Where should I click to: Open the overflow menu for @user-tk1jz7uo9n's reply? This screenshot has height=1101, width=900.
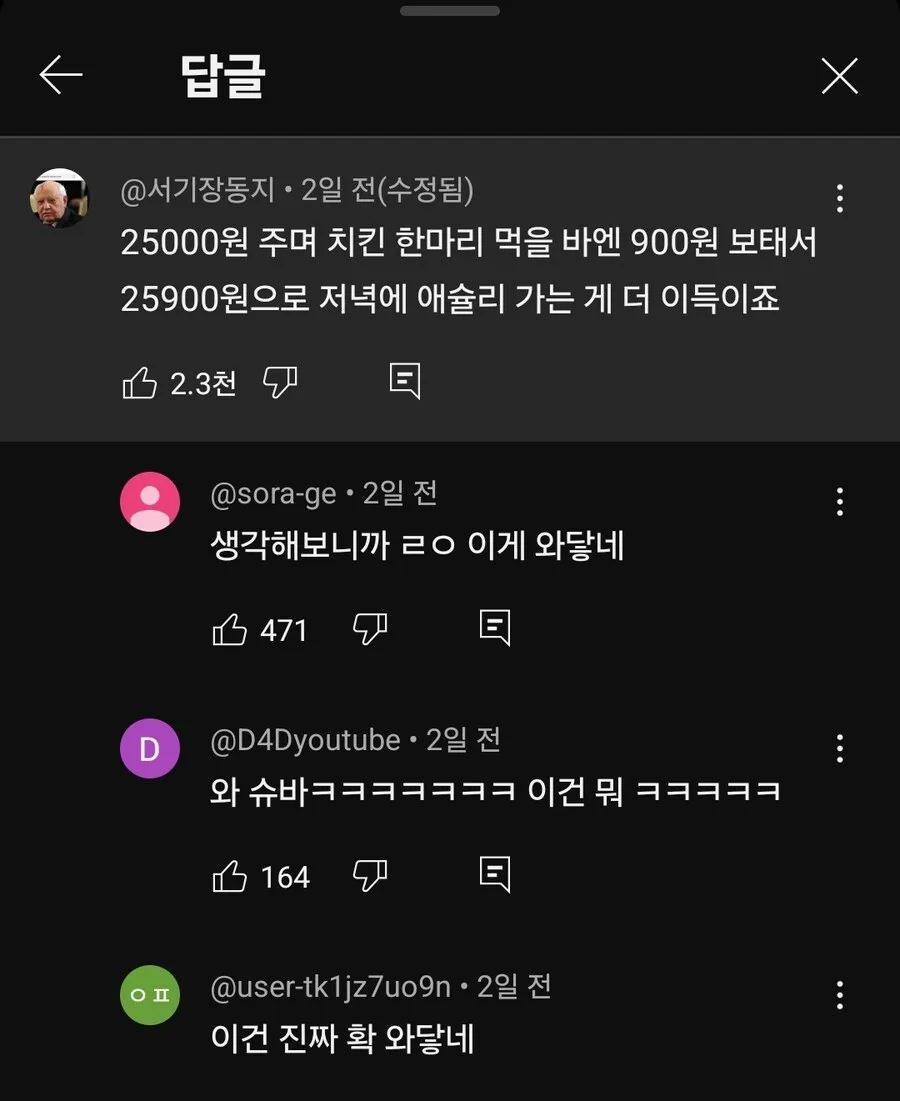tap(840, 995)
